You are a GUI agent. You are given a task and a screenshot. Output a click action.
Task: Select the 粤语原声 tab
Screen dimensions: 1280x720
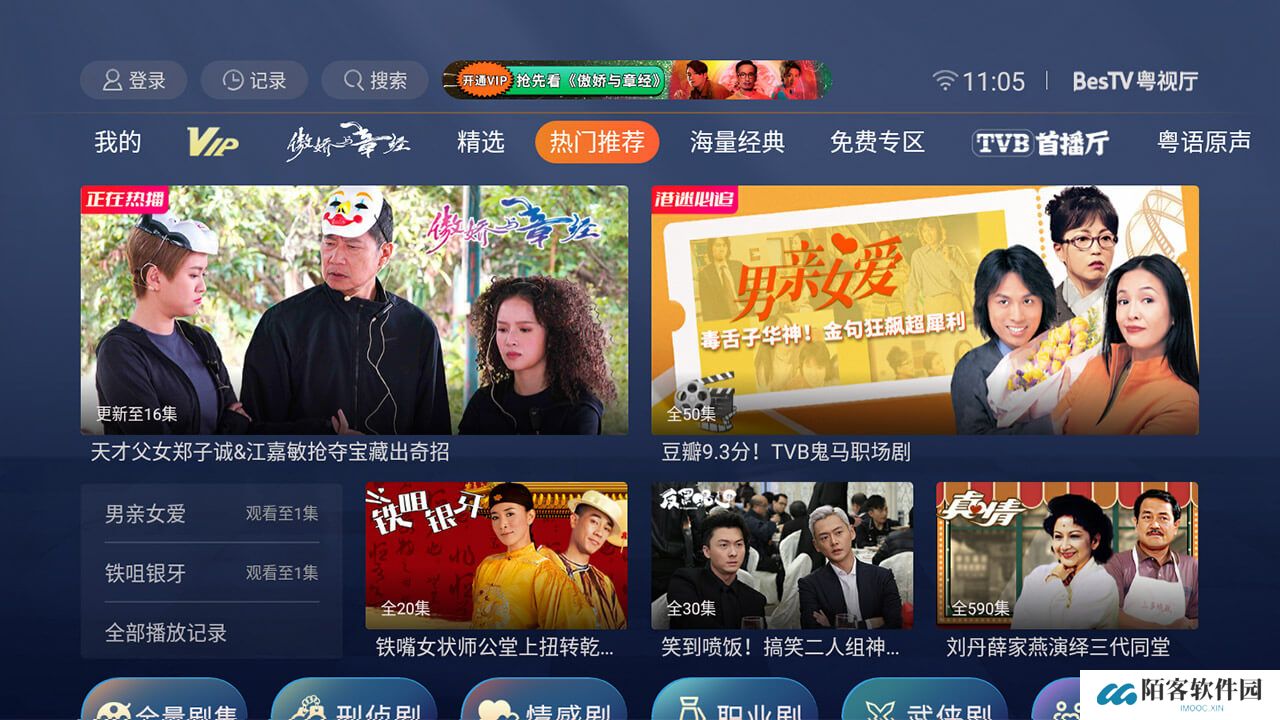coord(1203,142)
